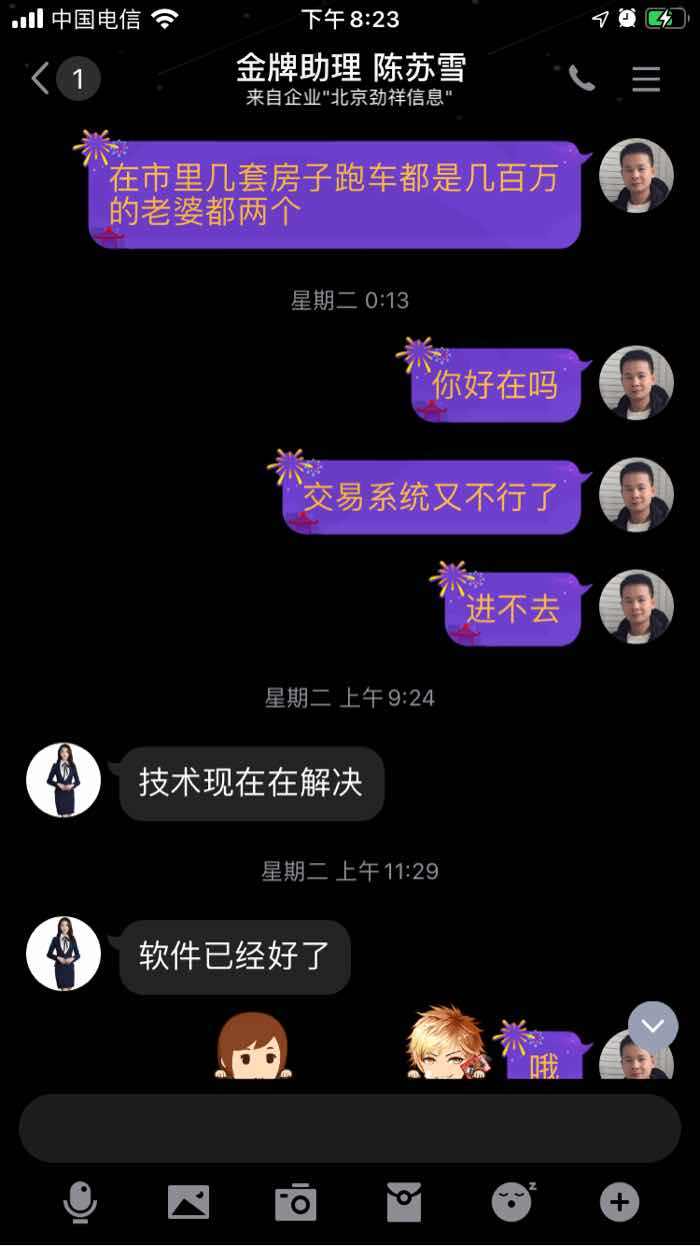Viewport: 700px width, 1246px height.
Task: Open the chat settings hamburger menu
Action: pyautogui.click(x=646, y=79)
